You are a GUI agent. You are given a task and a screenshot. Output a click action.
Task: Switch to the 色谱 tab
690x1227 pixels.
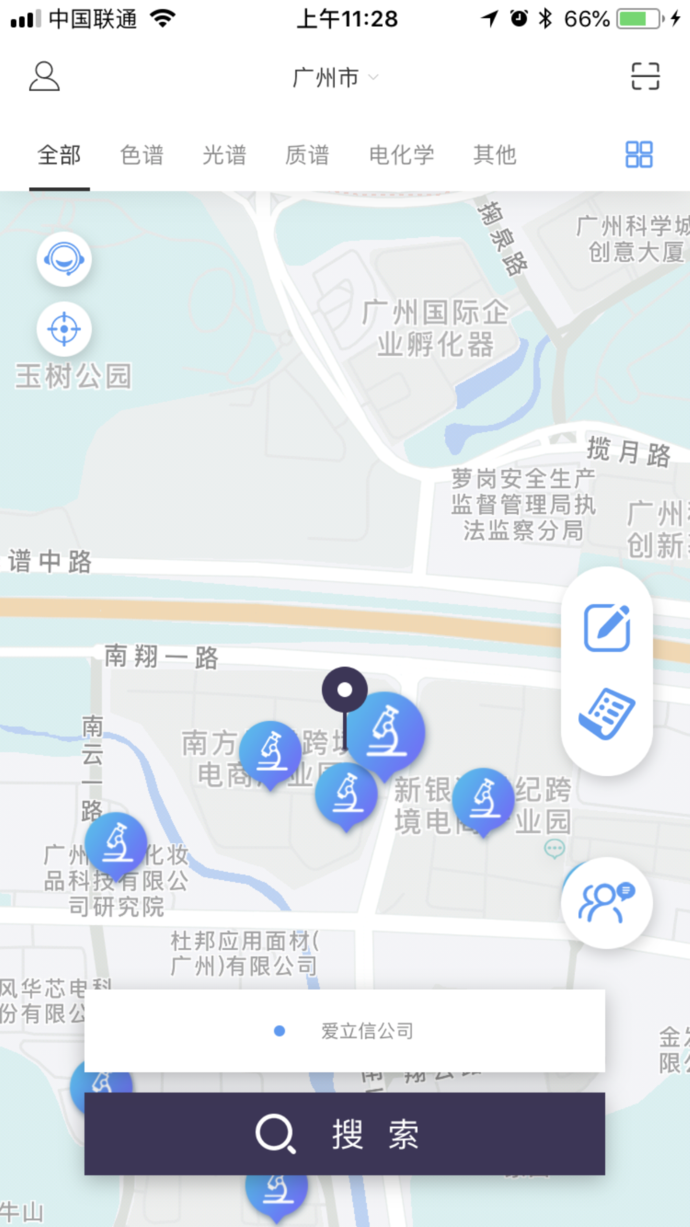[142, 155]
